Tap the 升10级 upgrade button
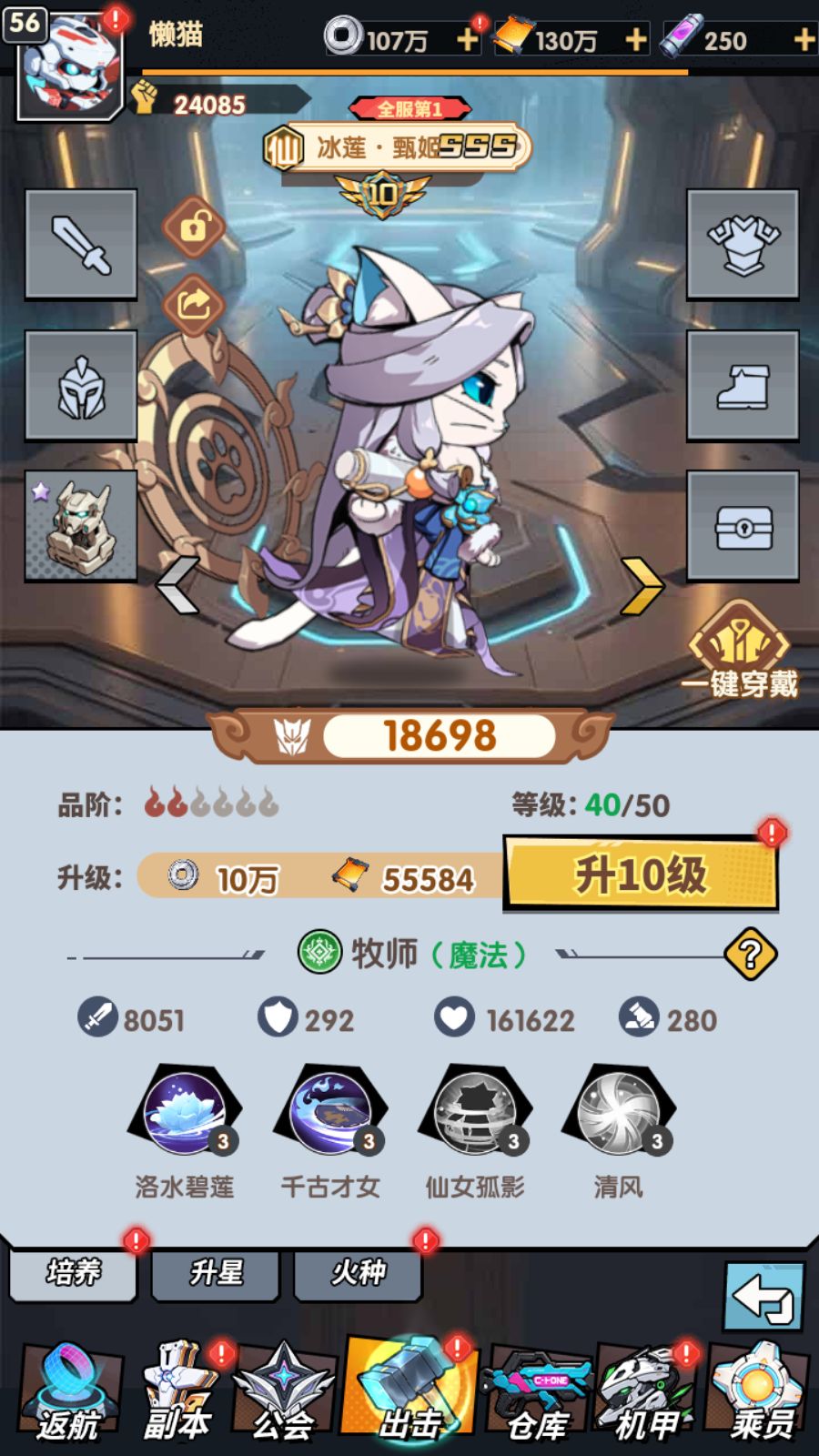This screenshot has height=1456, width=819. [x=641, y=875]
